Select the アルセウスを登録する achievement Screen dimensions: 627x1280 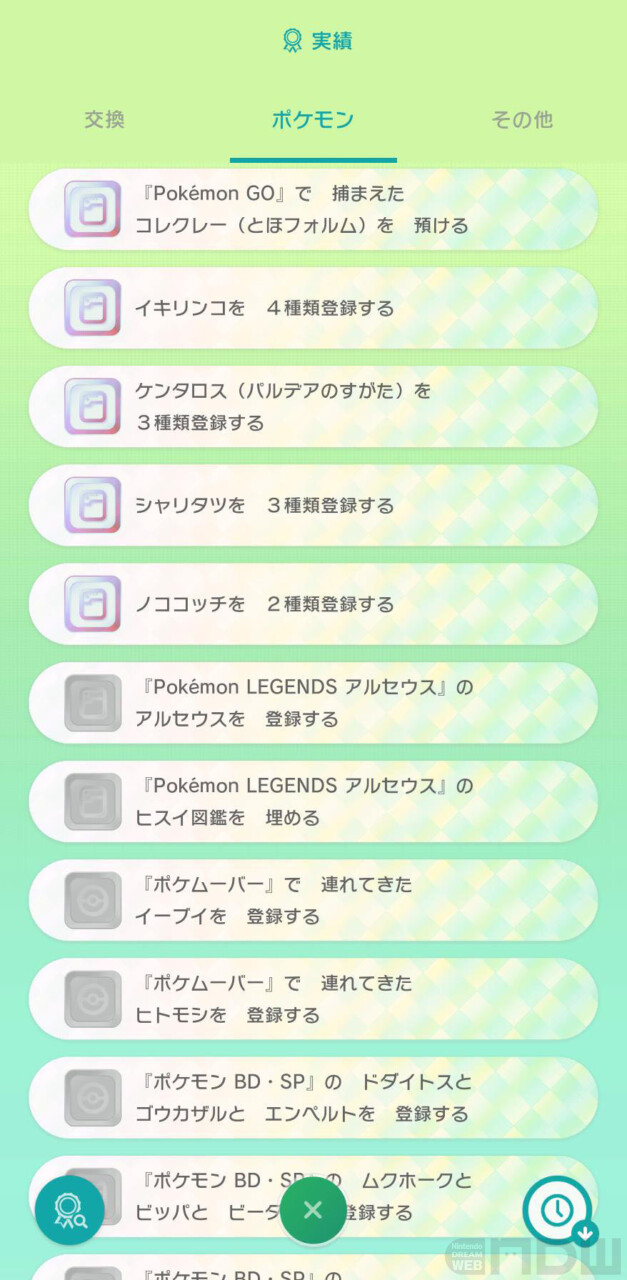tap(313, 703)
